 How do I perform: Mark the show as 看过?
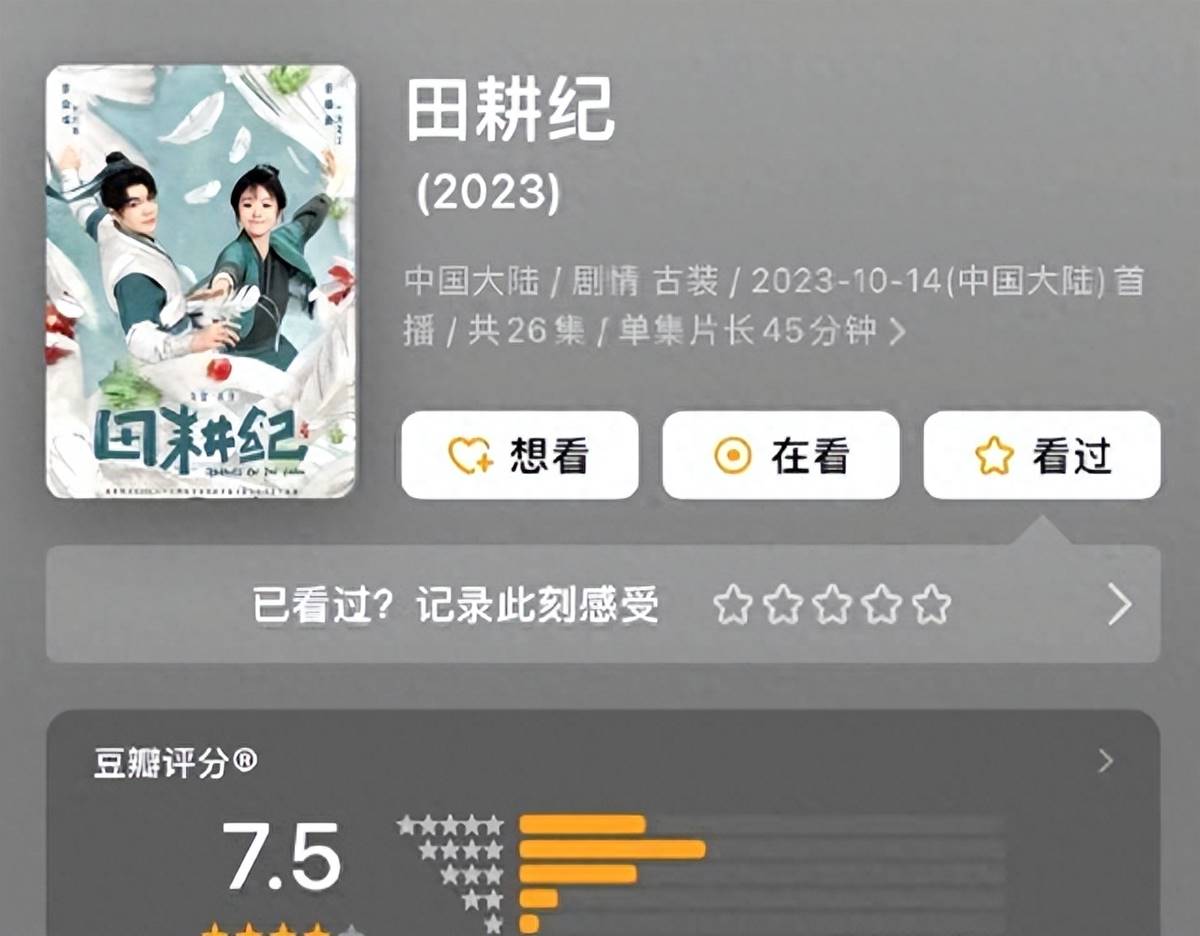[x=1041, y=456]
